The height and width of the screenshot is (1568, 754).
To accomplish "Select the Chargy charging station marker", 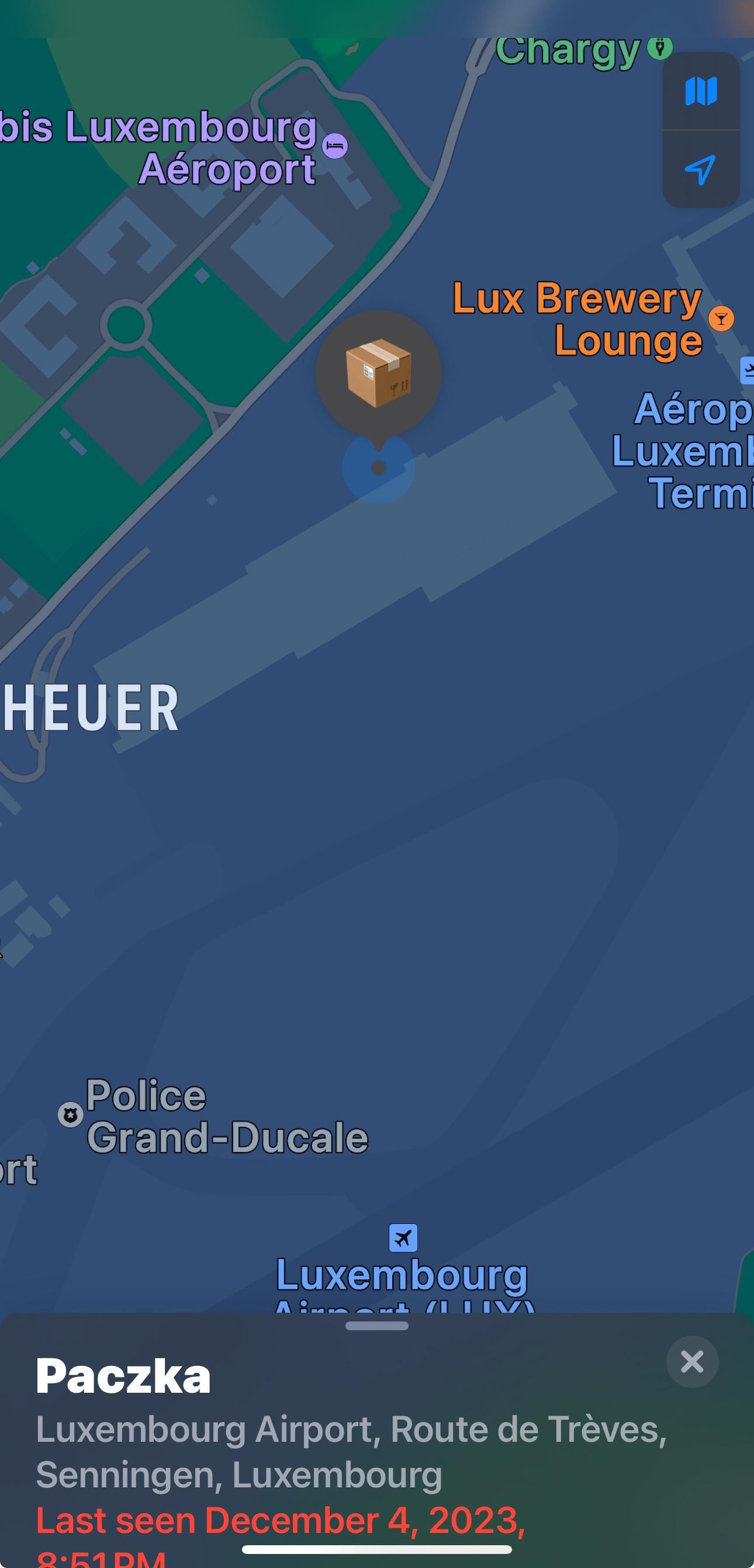I will click(659, 47).
